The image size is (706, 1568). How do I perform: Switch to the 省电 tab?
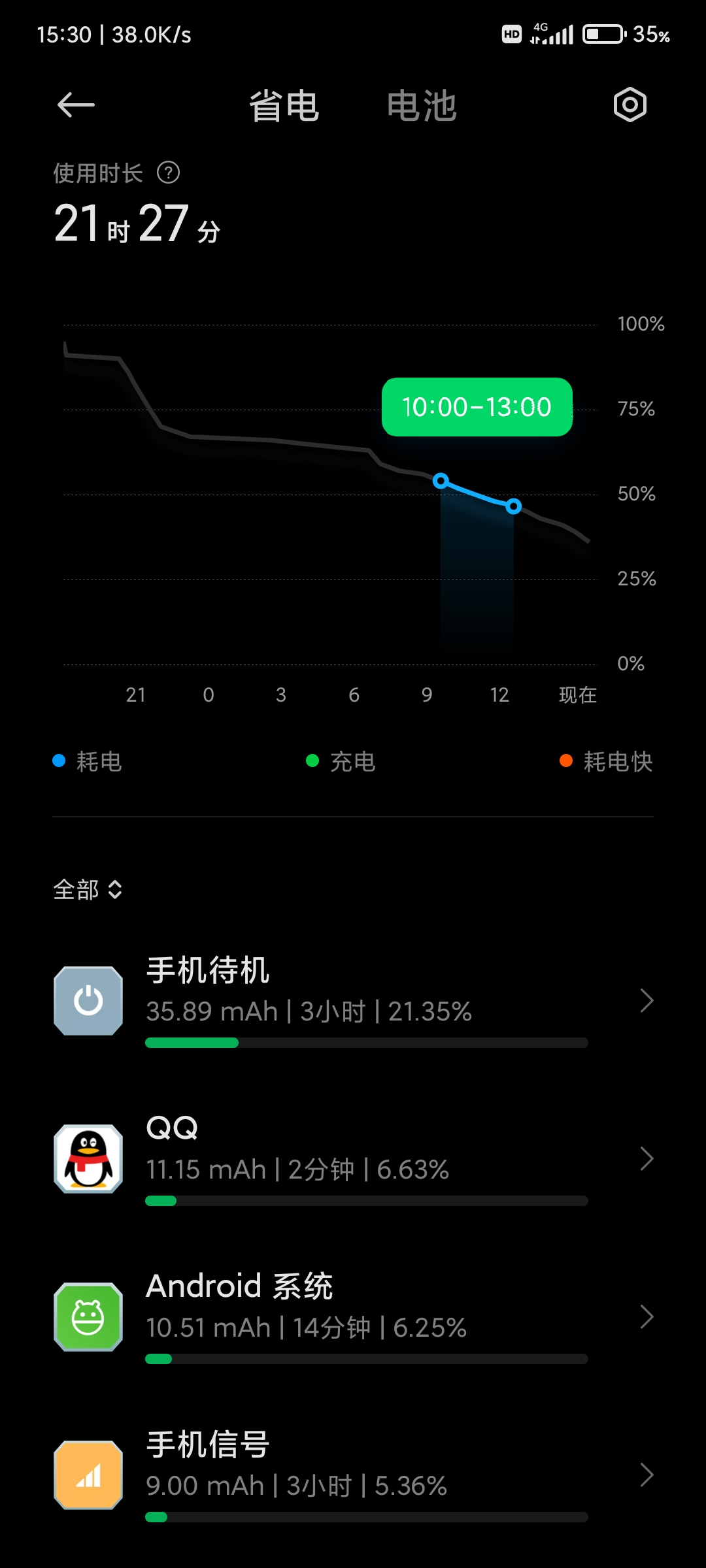[284, 106]
